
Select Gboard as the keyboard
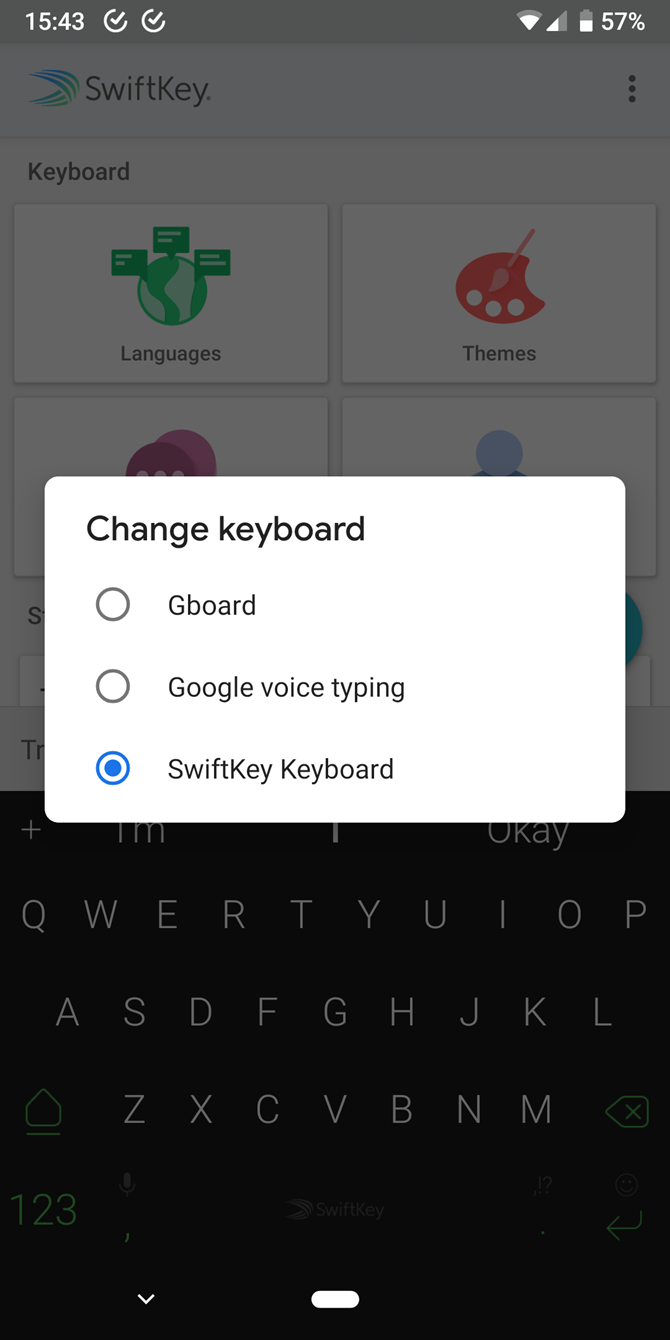(x=335, y=605)
